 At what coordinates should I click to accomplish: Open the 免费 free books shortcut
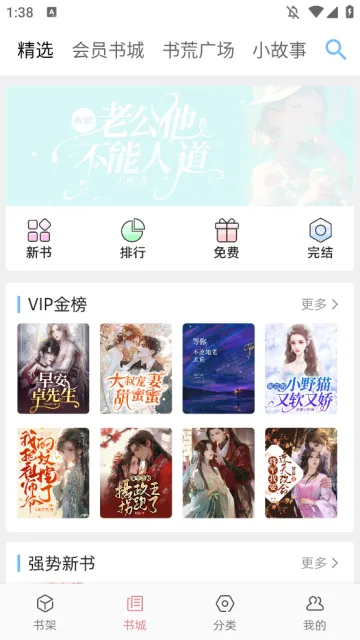coord(227,239)
